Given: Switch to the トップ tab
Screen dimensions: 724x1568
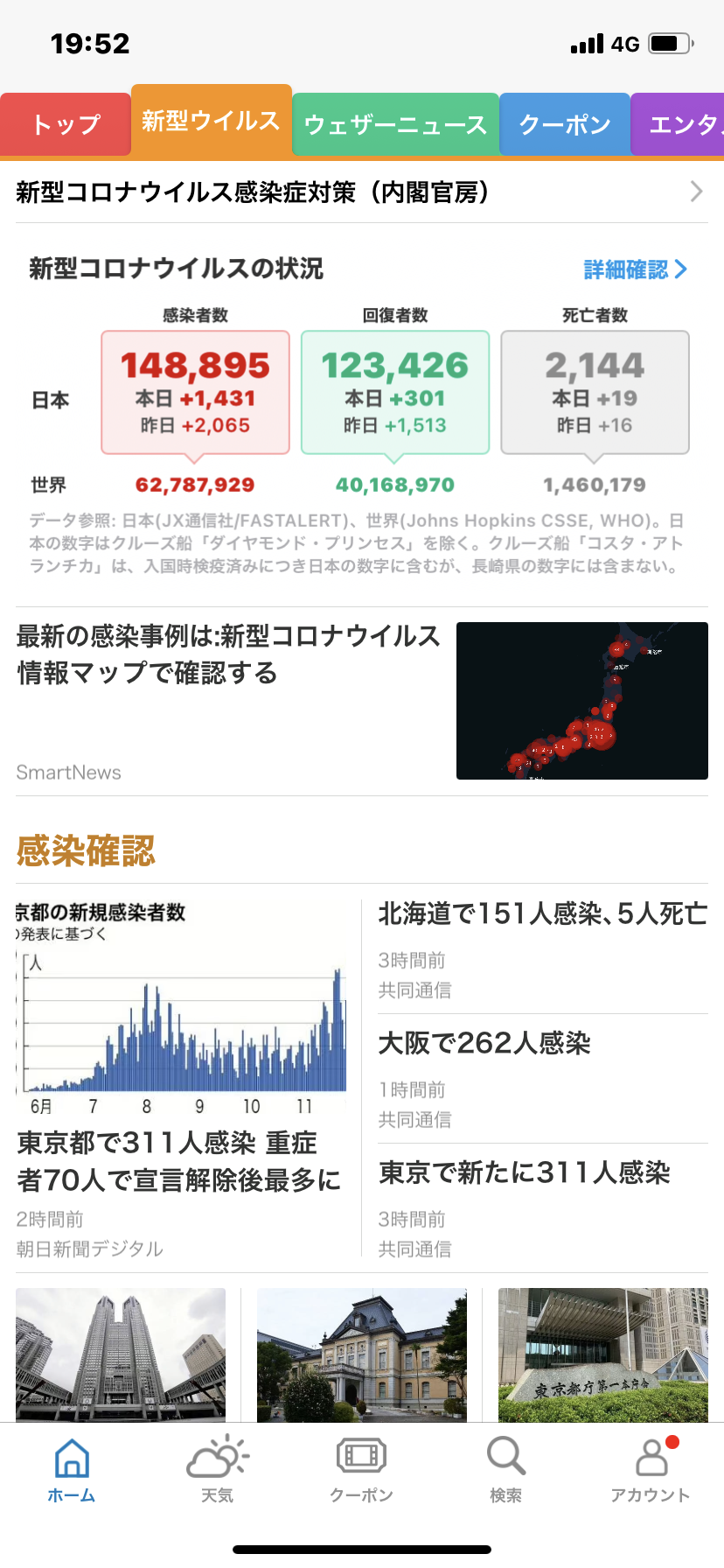Looking at the screenshot, I should click(x=66, y=124).
